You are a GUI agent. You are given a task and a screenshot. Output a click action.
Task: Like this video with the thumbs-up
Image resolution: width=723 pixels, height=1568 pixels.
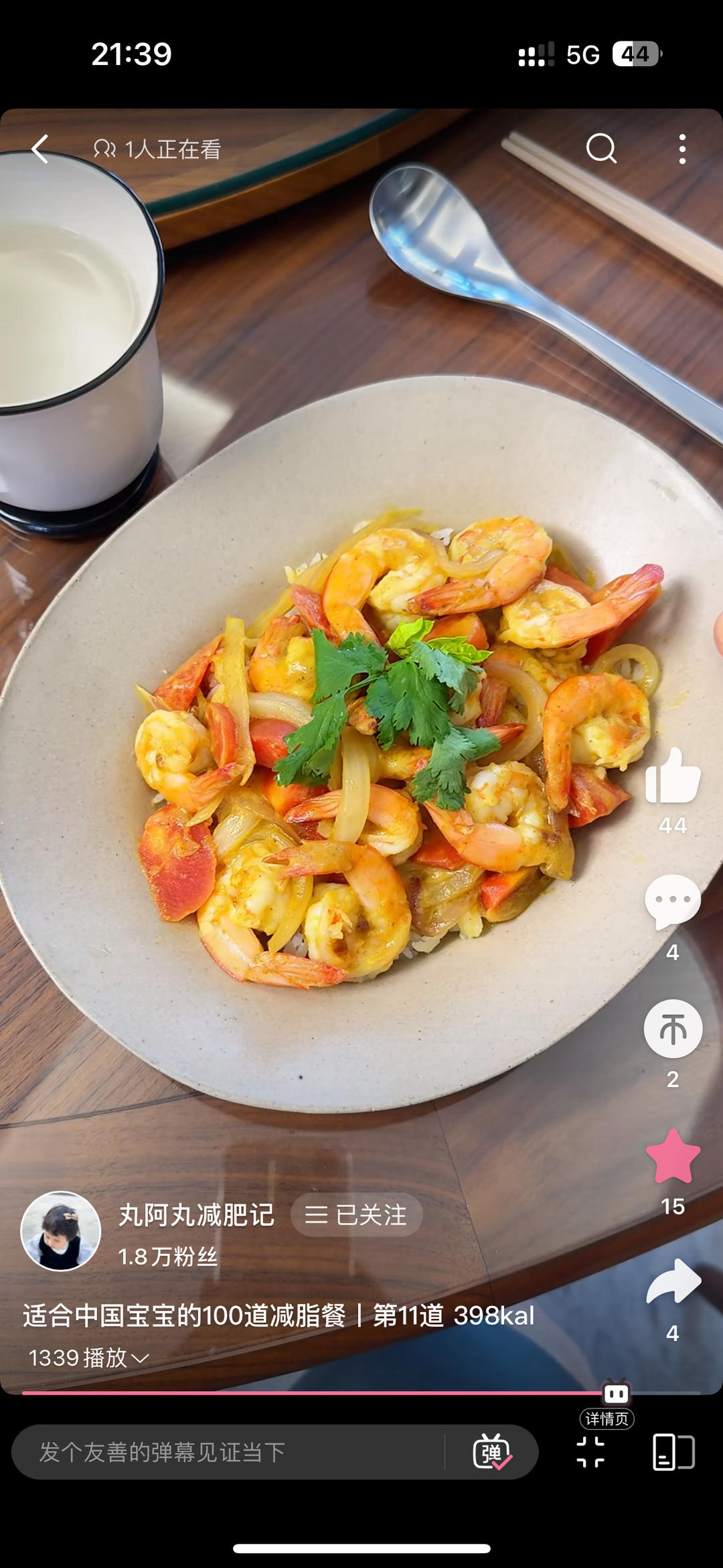[672, 777]
